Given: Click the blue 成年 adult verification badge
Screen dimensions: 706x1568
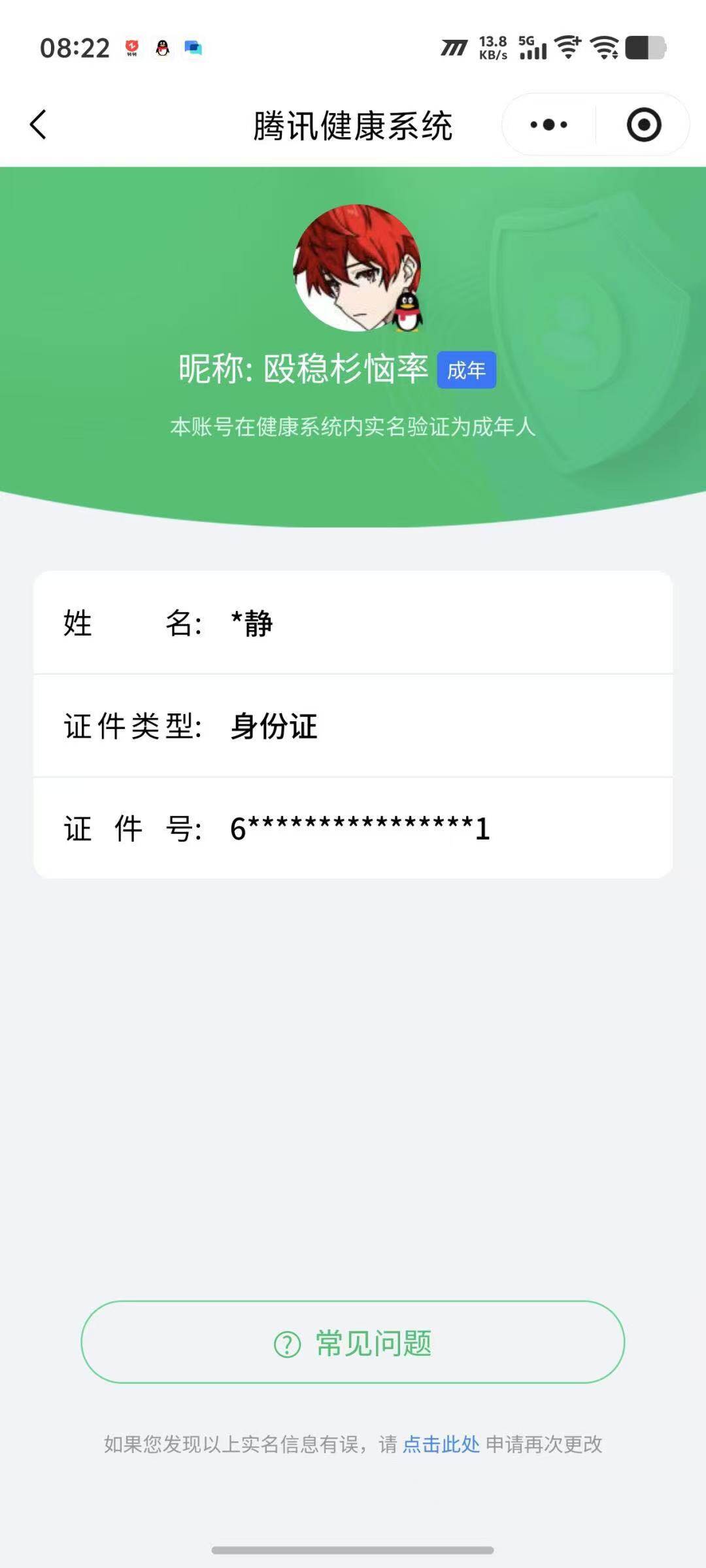Looking at the screenshot, I should 465,370.
